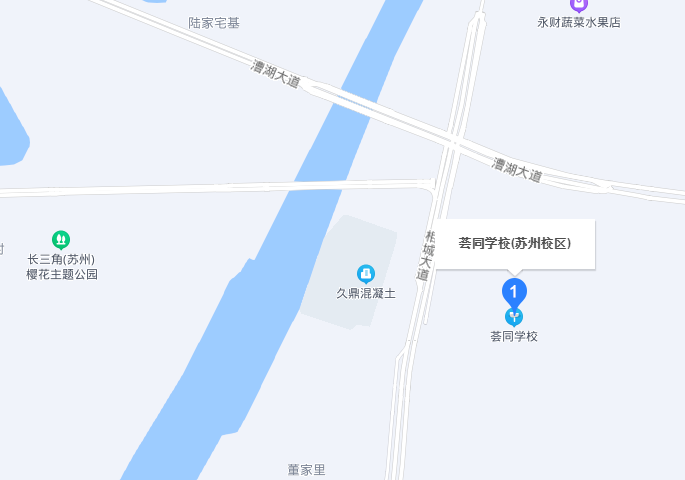Select the 永财蔬菜水果店 shop marker
The height and width of the screenshot is (480, 685).
[x=578, y=5]
